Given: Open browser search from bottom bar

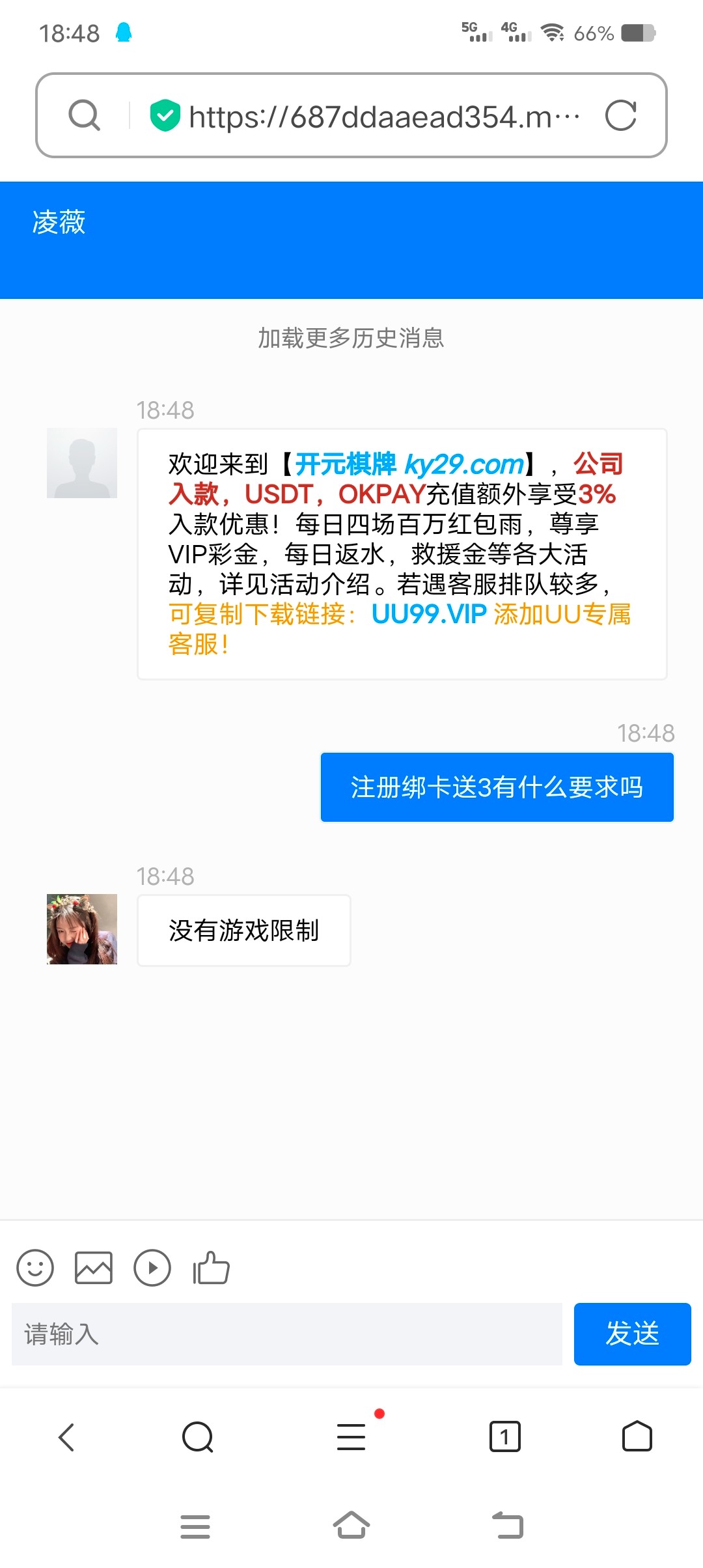Looking at the screenshot, I should click(x=198, y=1437).
